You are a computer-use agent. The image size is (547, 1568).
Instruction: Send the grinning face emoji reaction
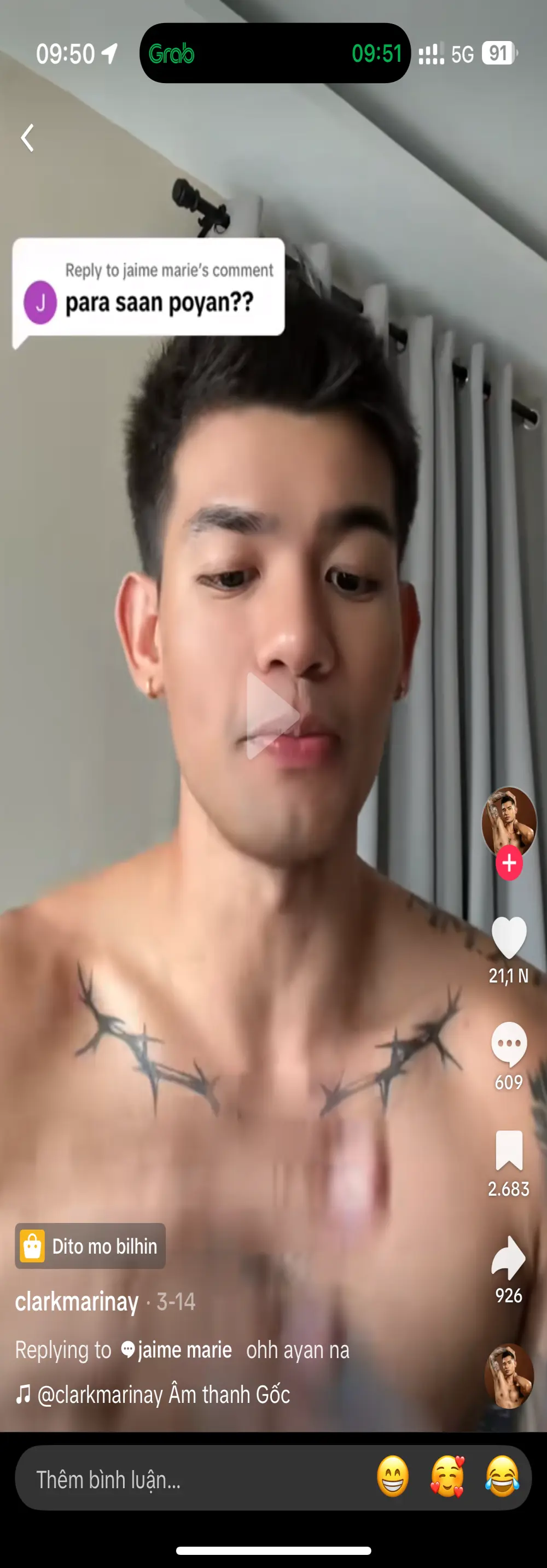[393, 1477]
